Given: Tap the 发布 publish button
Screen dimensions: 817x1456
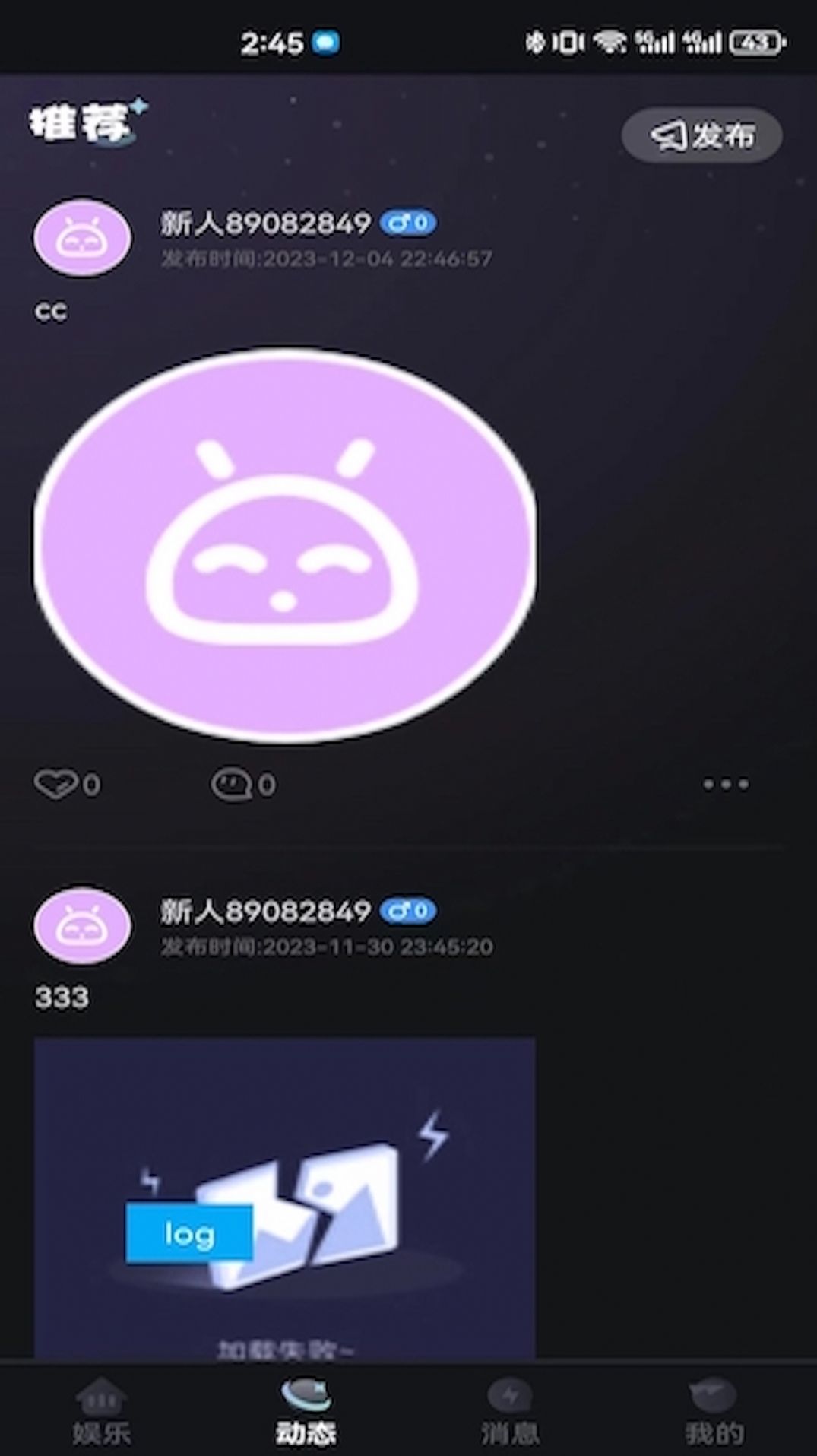Looking at the screenshot, I should pos(701,135).
